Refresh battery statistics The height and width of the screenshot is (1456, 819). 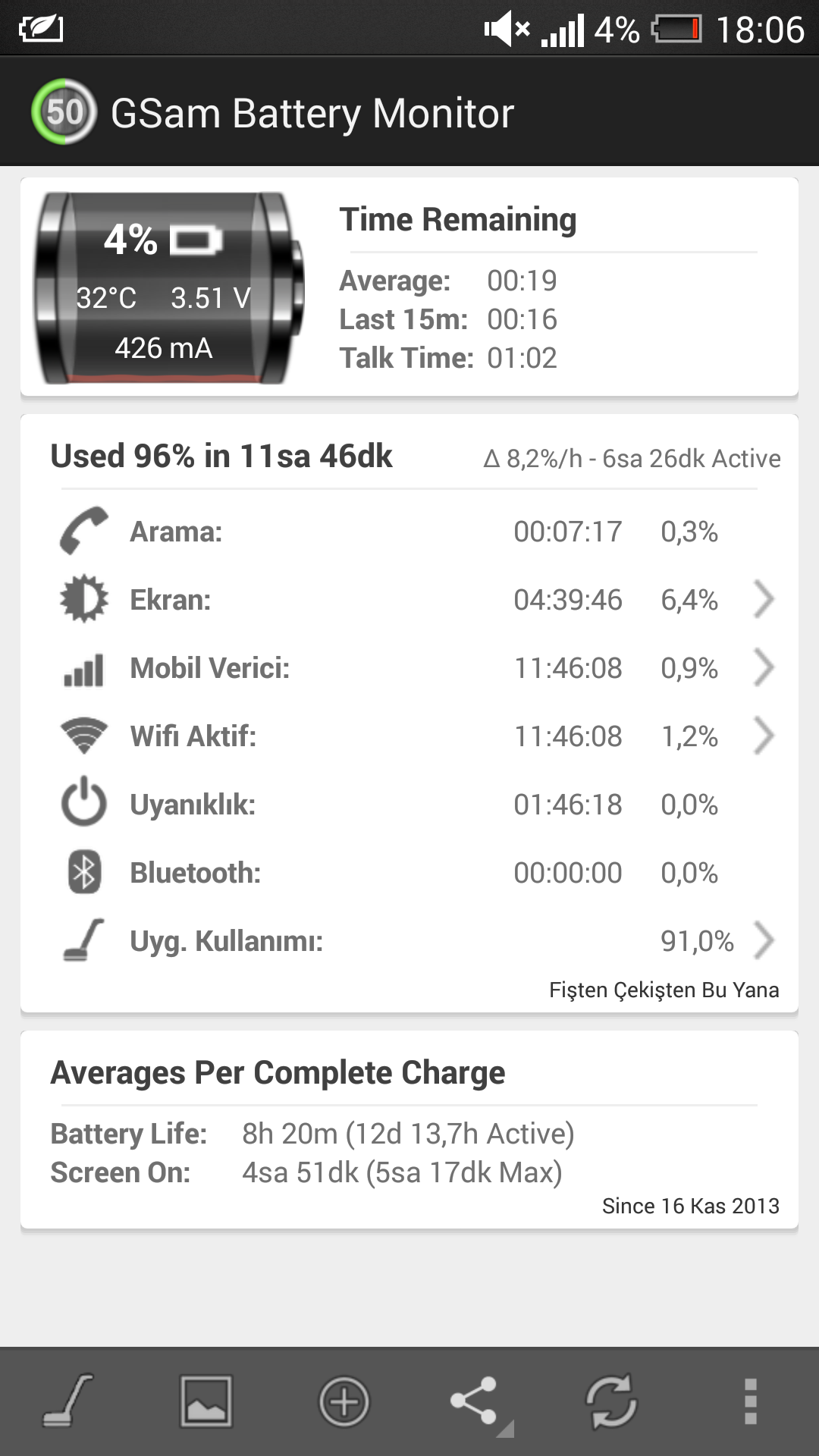[x=611, y=1401]
